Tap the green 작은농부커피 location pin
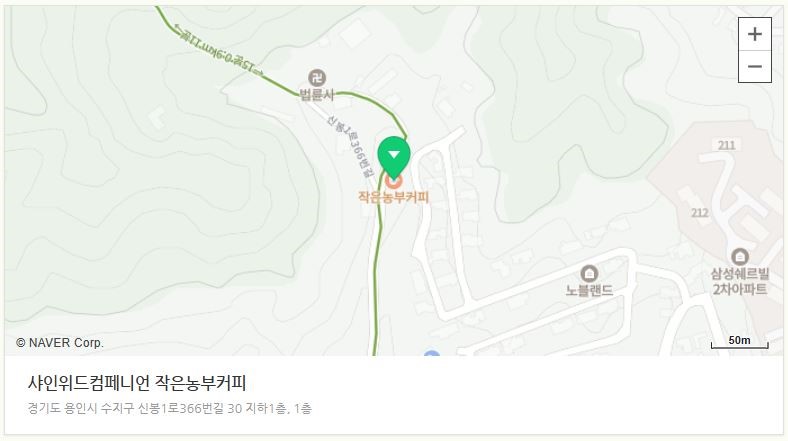Screen dimensions: 788x441 point(394,156)
